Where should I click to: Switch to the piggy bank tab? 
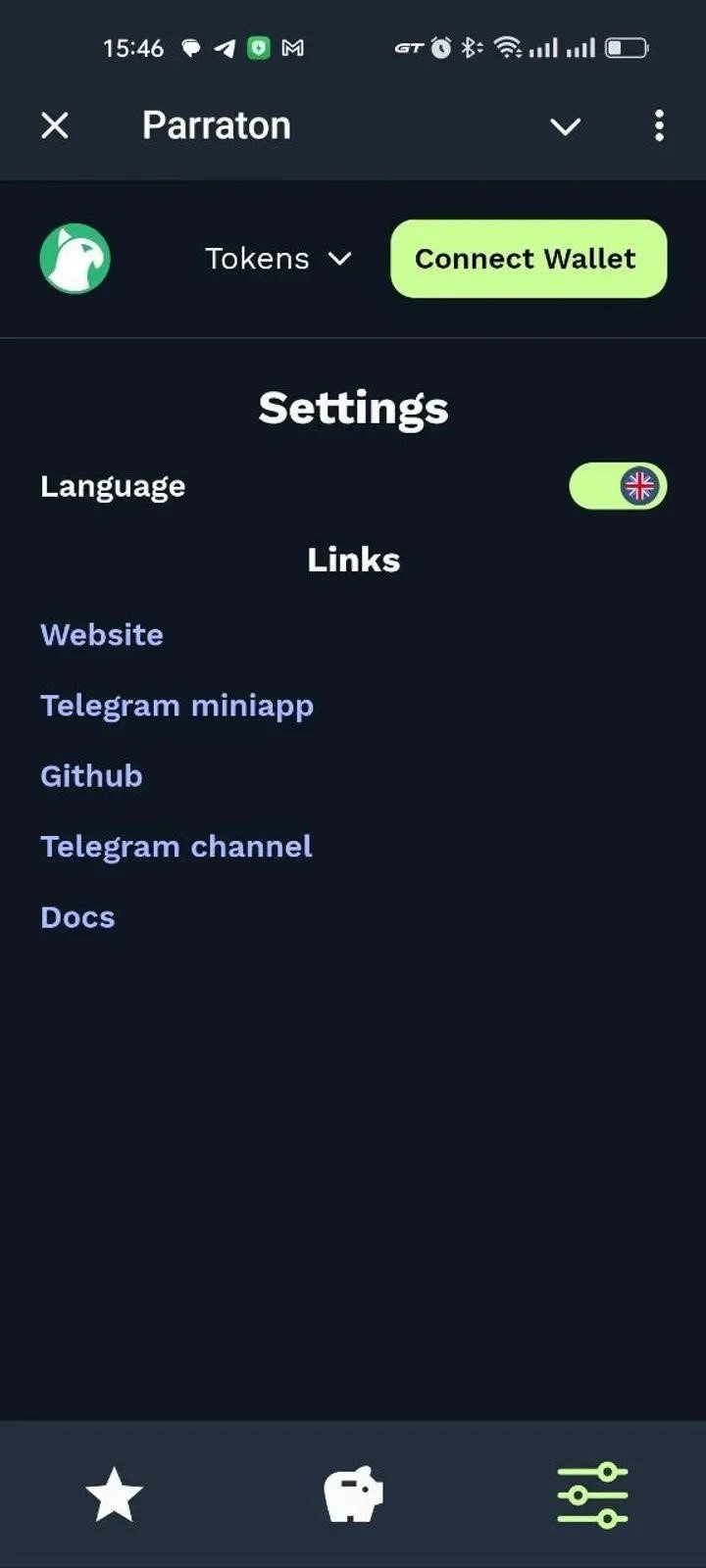pos(353,1494)
